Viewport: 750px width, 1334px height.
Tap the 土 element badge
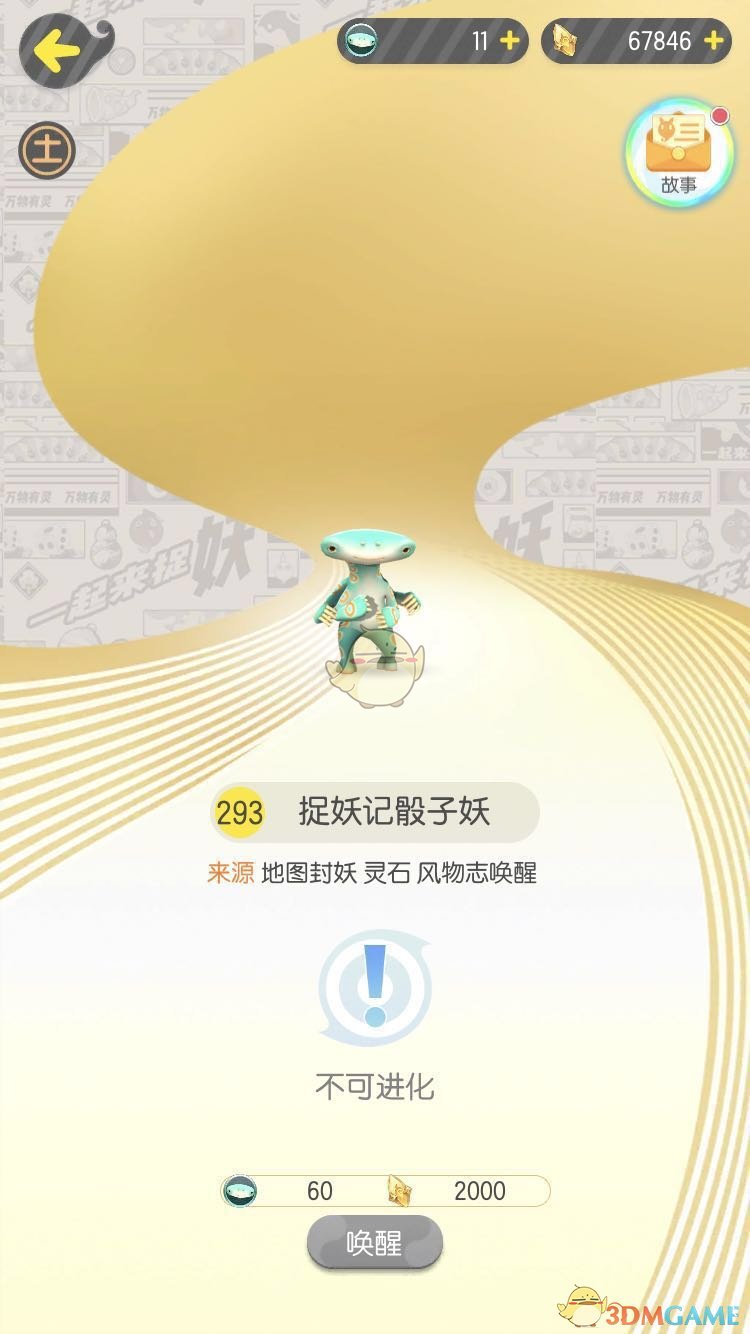[x=47, y=152]
